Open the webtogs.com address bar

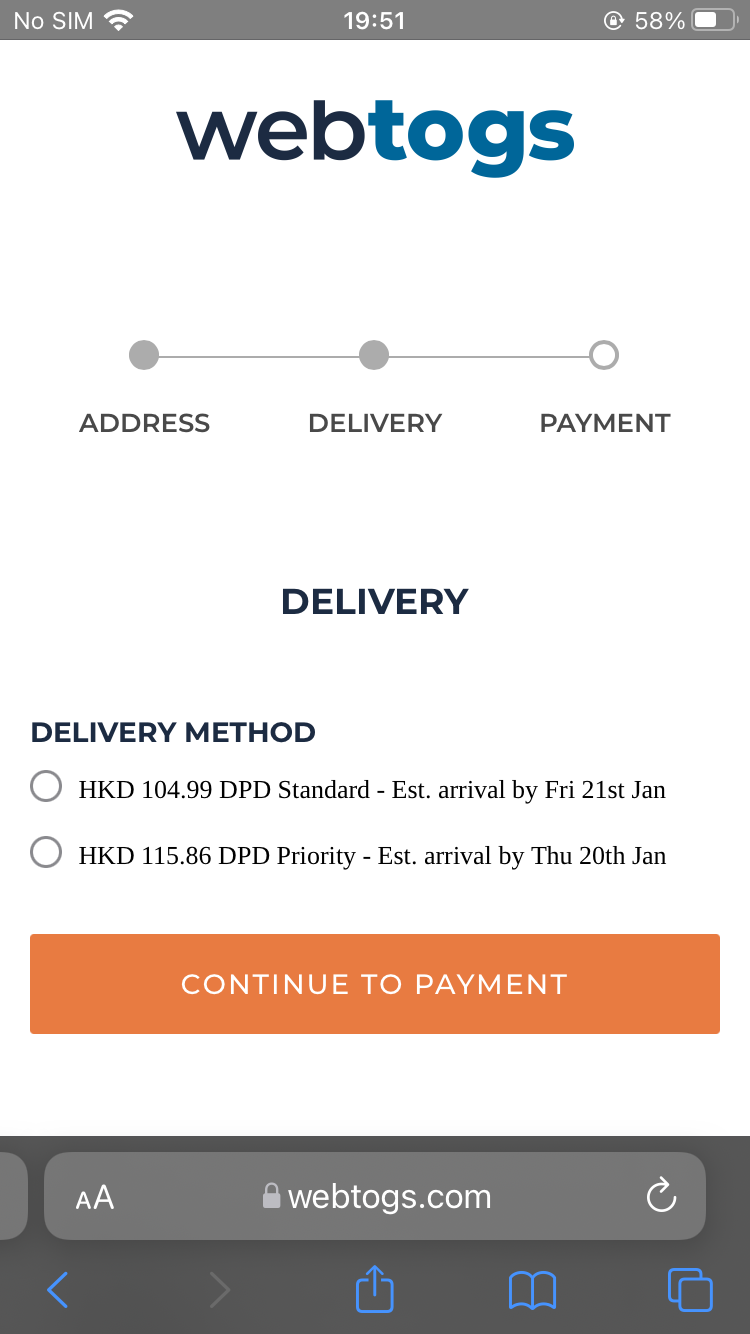pyautogui.click(x=376, y=1196)
